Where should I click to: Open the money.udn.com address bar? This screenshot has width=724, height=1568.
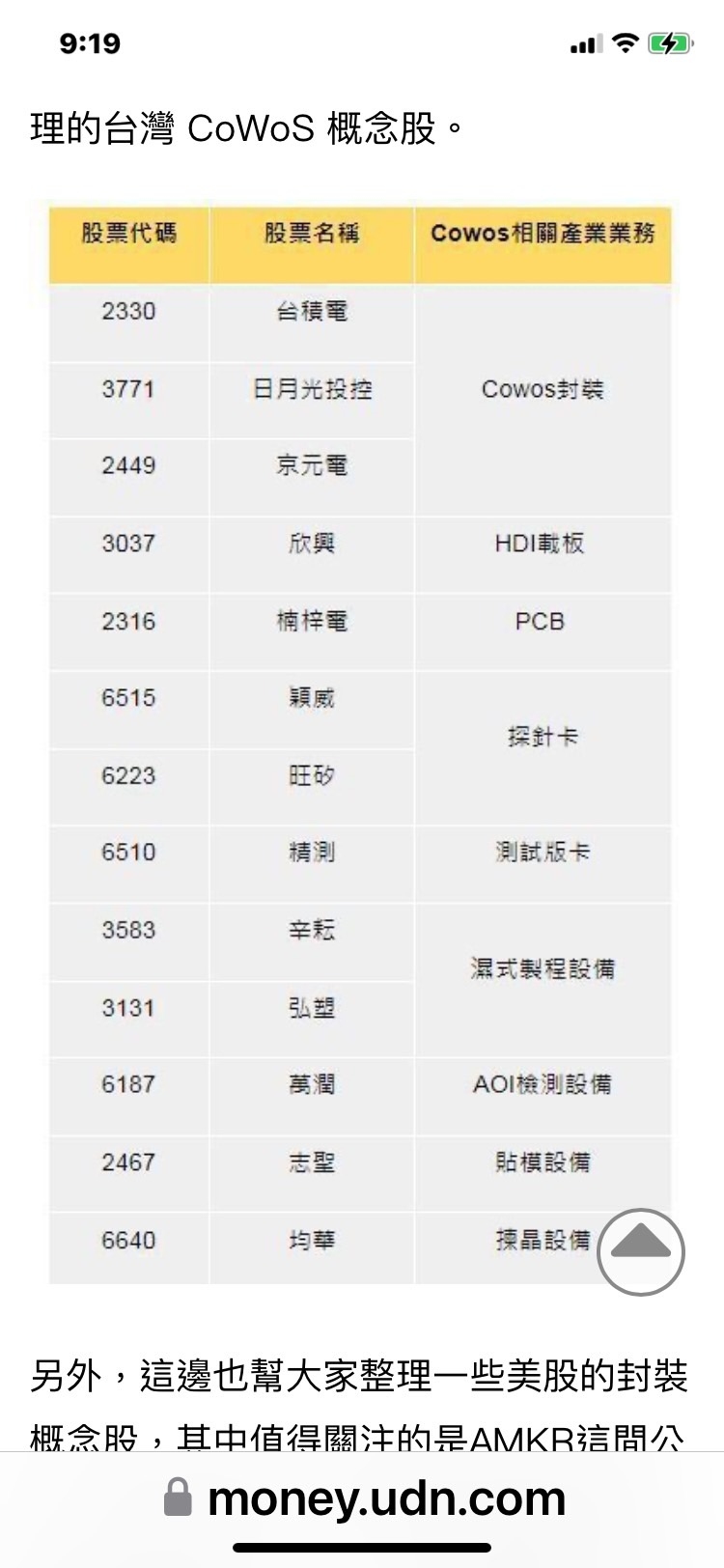click(362, 1498)
